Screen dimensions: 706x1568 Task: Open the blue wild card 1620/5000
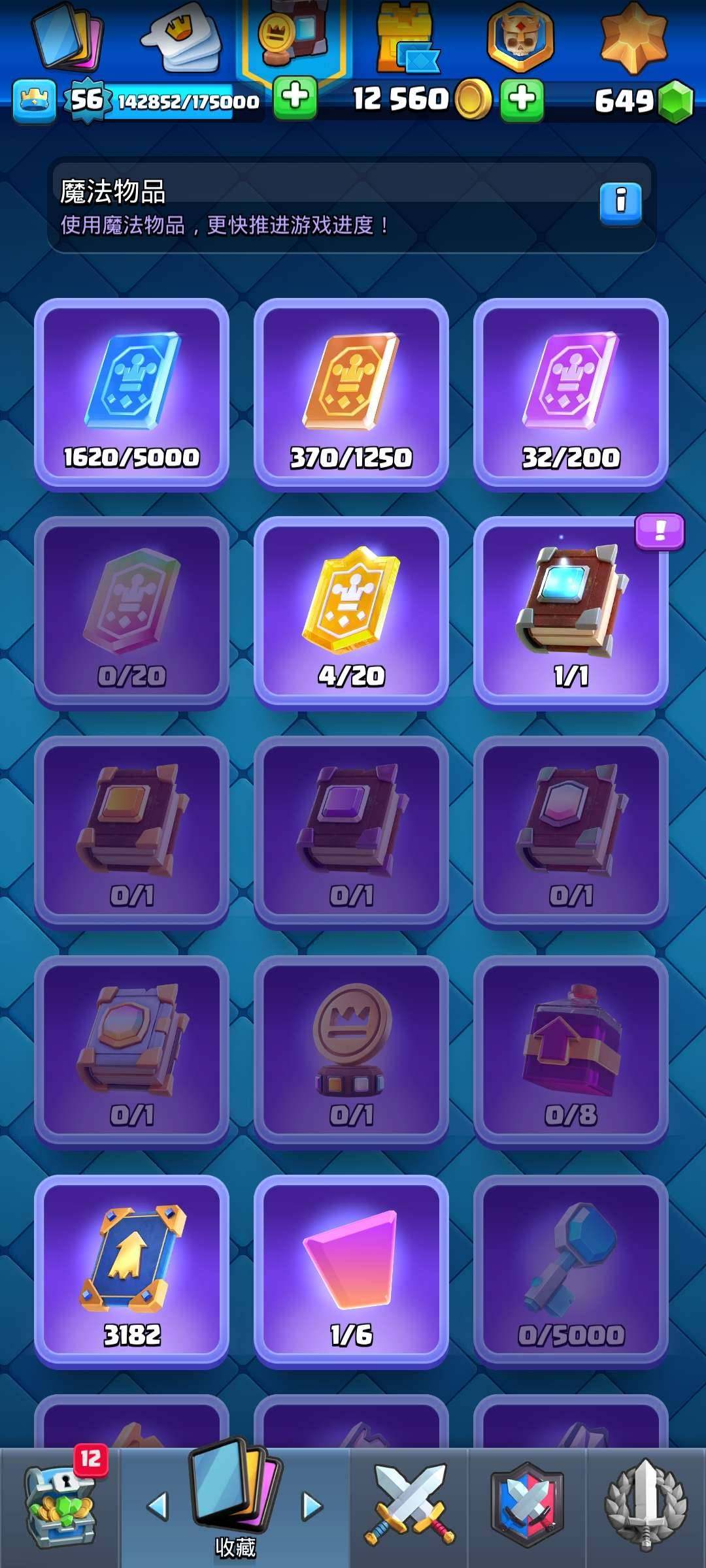pyautogui.click(x=131, y=394)
